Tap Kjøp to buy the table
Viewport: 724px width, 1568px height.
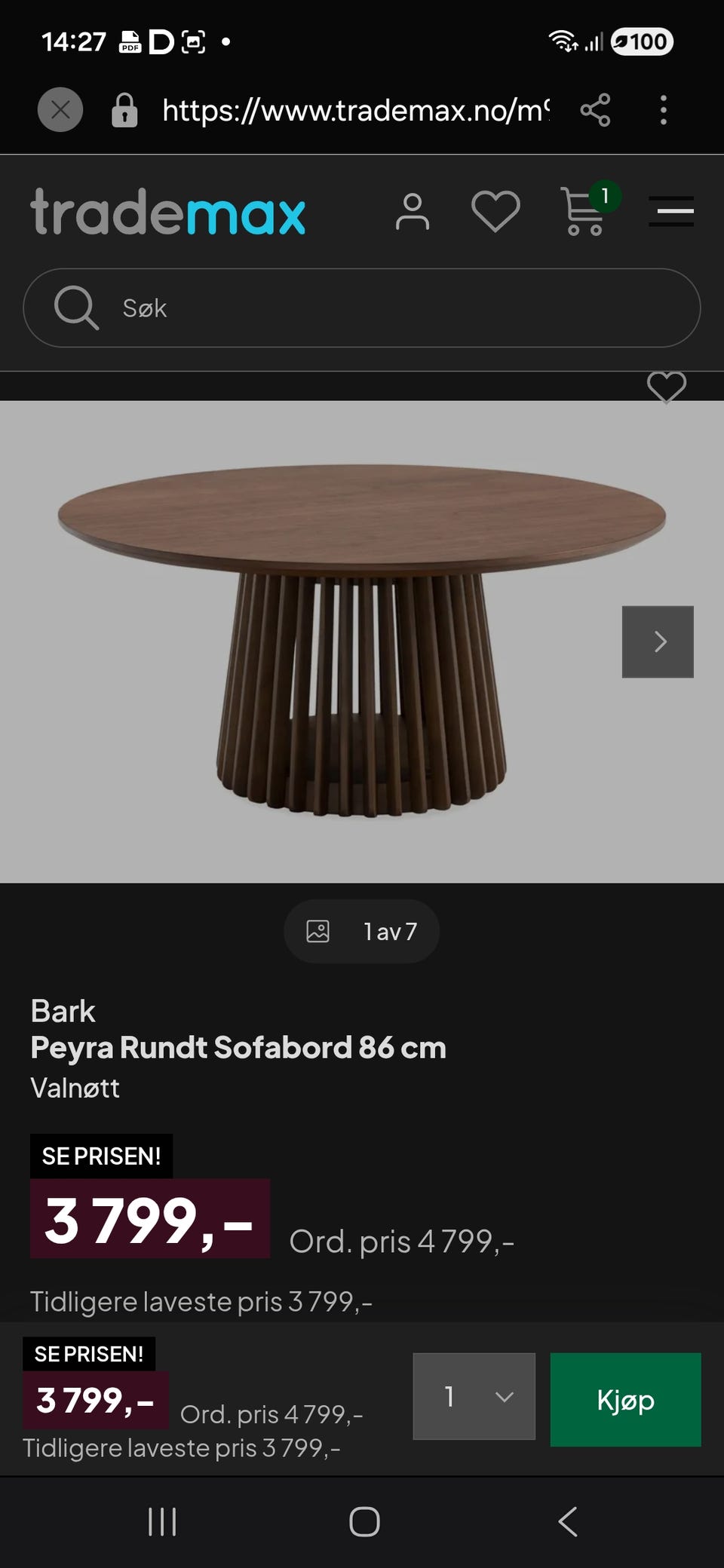626,1400
